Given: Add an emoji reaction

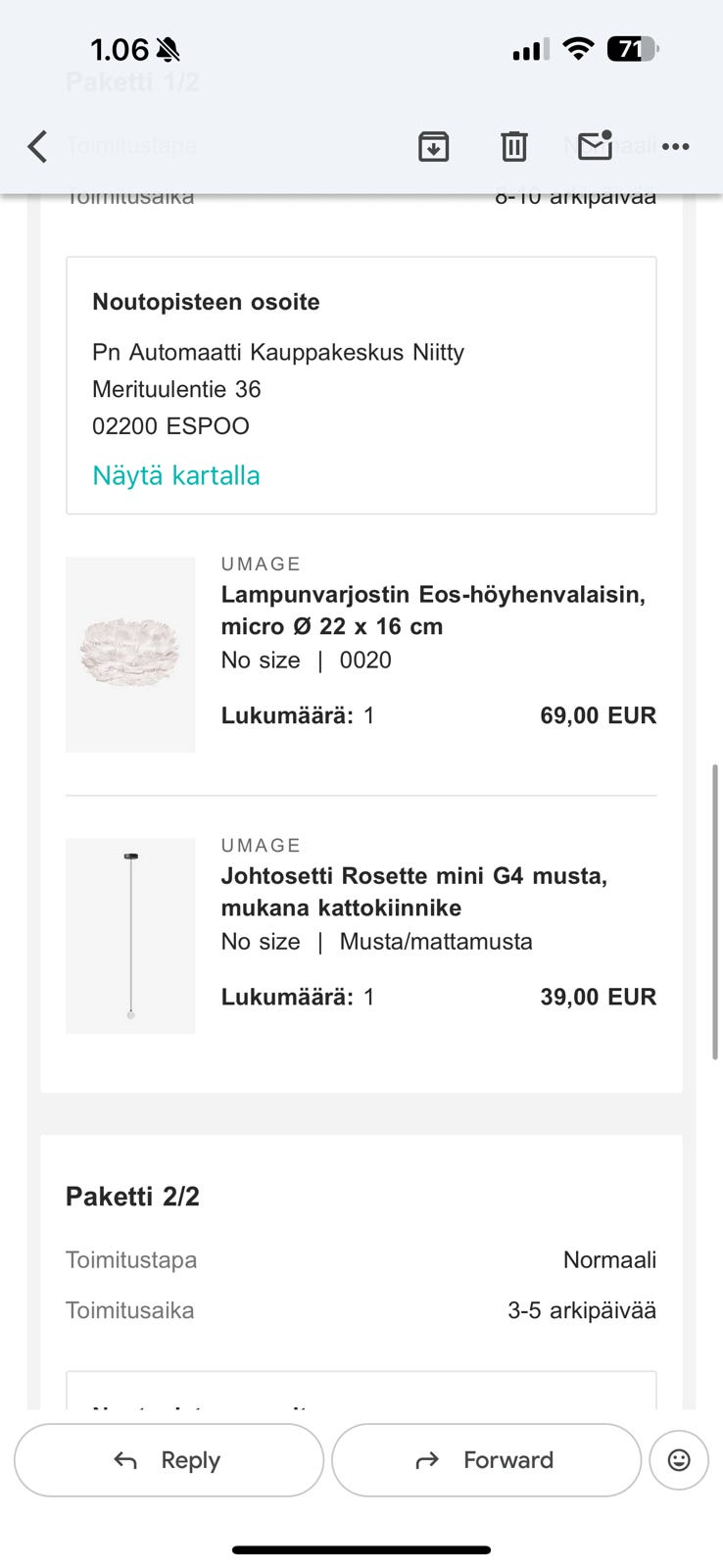Looking at the screenshot, I should pos(678,1460).
